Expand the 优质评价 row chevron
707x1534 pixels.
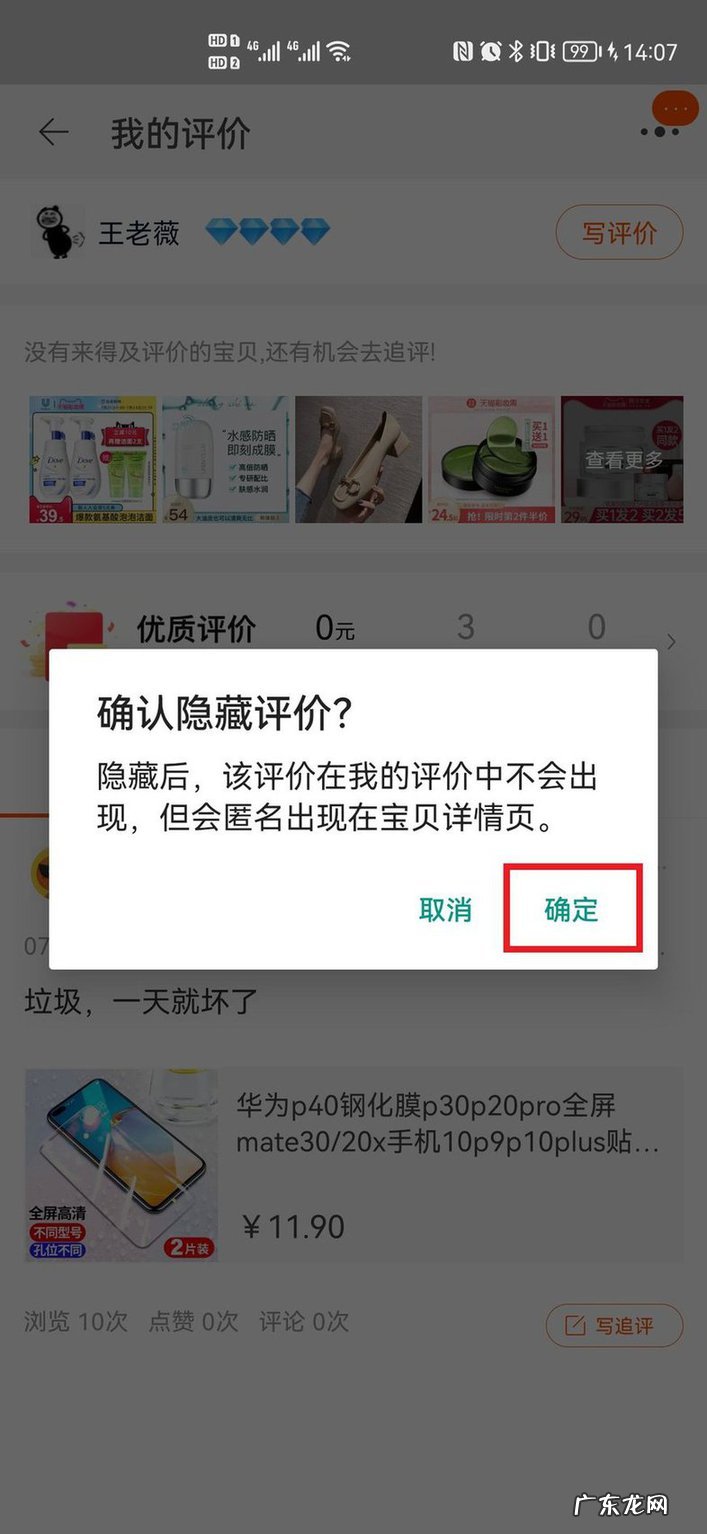click(671, 641)
